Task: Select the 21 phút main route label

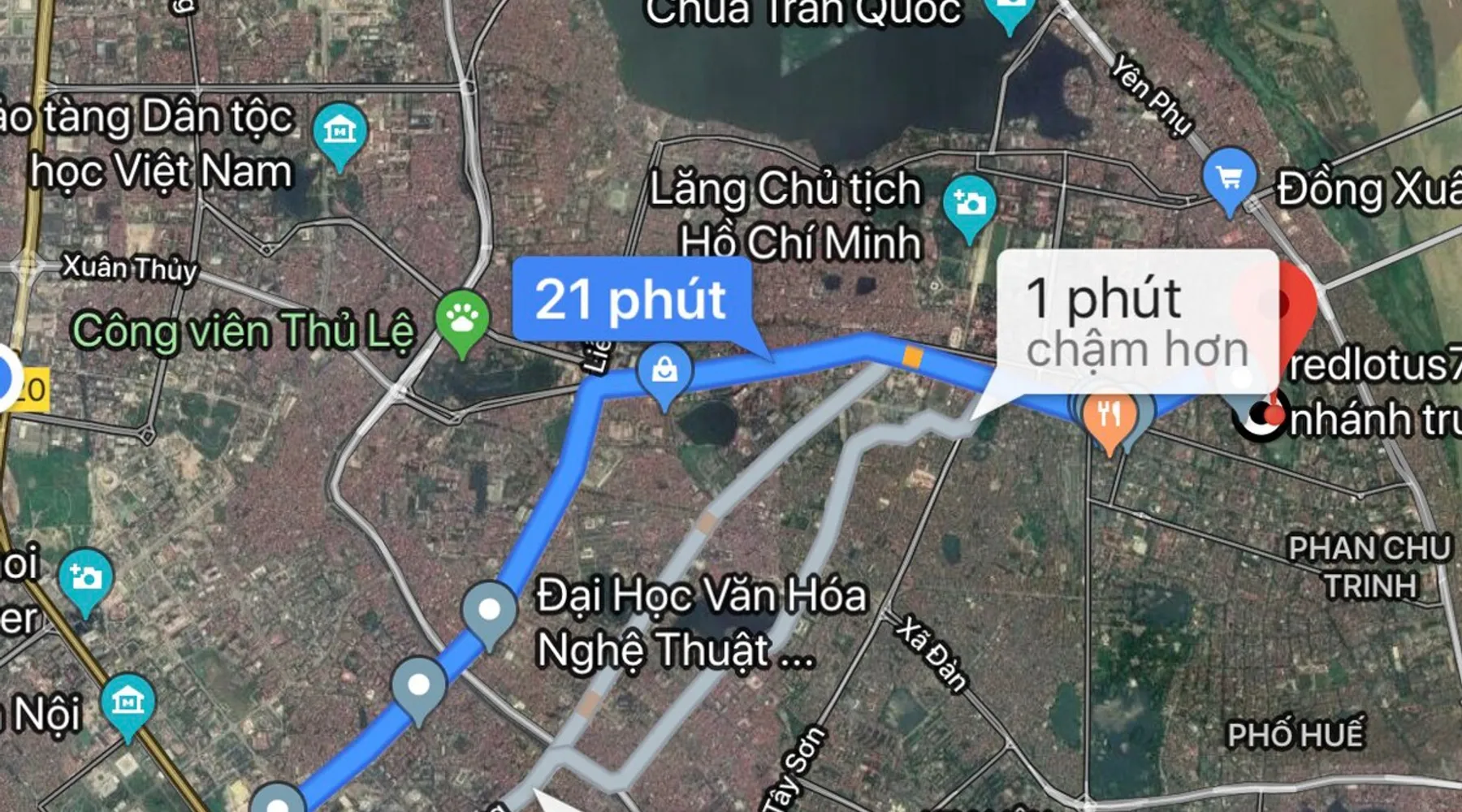Action: pyautogui.click(x=630, y=300)
